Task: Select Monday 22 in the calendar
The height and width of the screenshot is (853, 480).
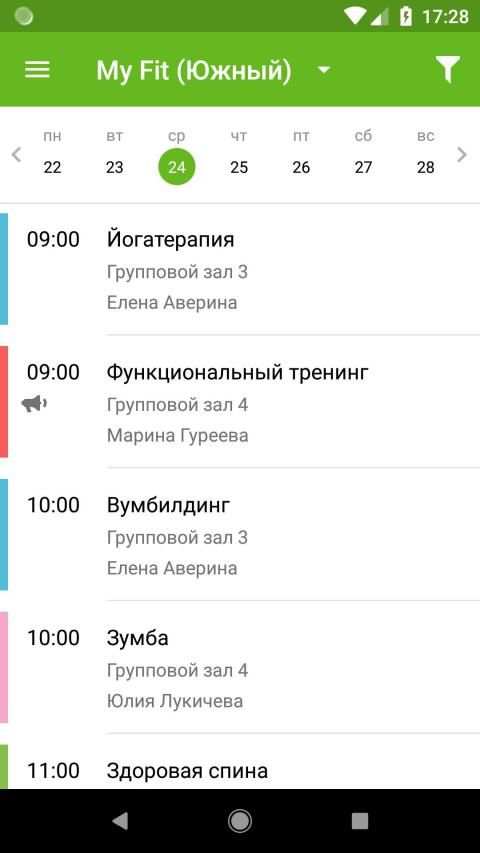Action: click(52, 154)
